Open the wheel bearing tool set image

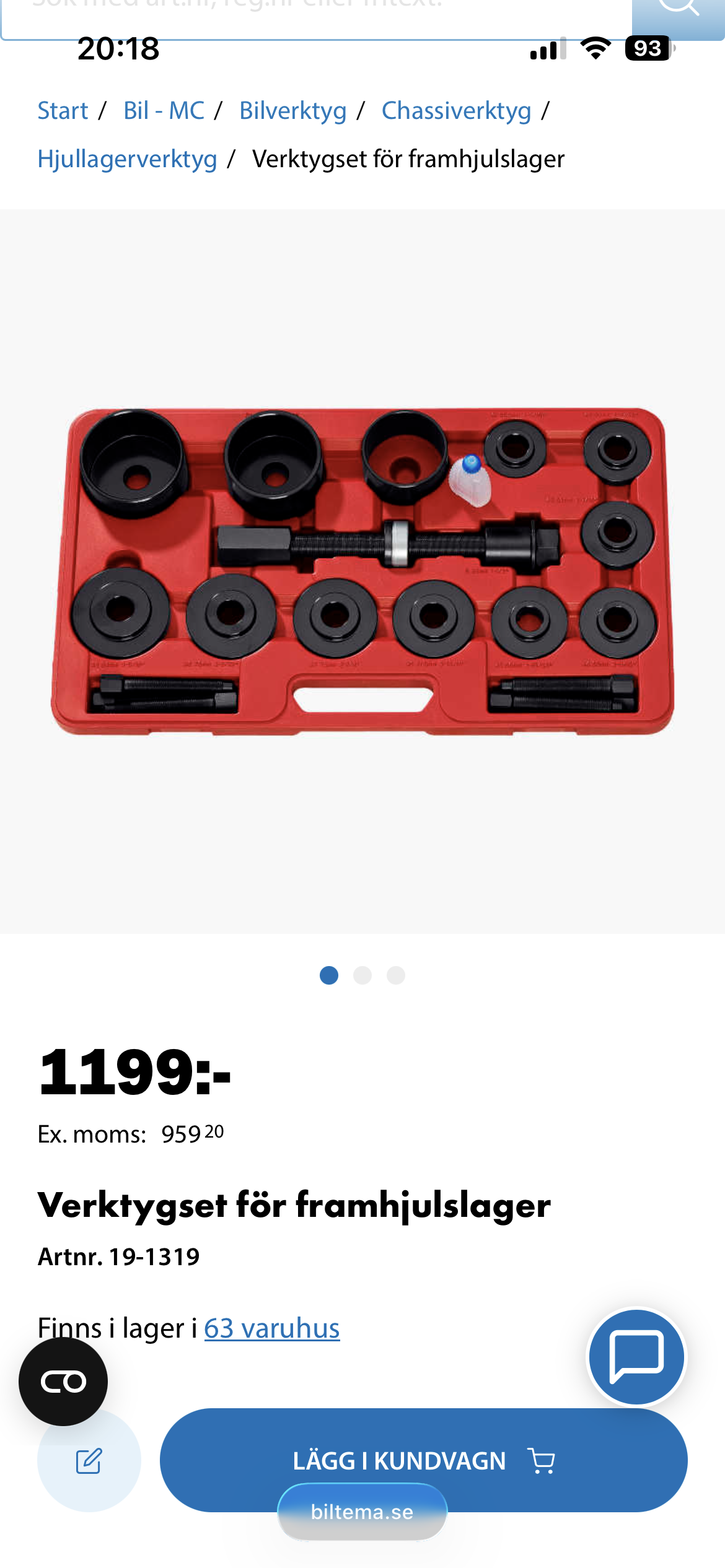pyautogui.click(x=362, y=571)
